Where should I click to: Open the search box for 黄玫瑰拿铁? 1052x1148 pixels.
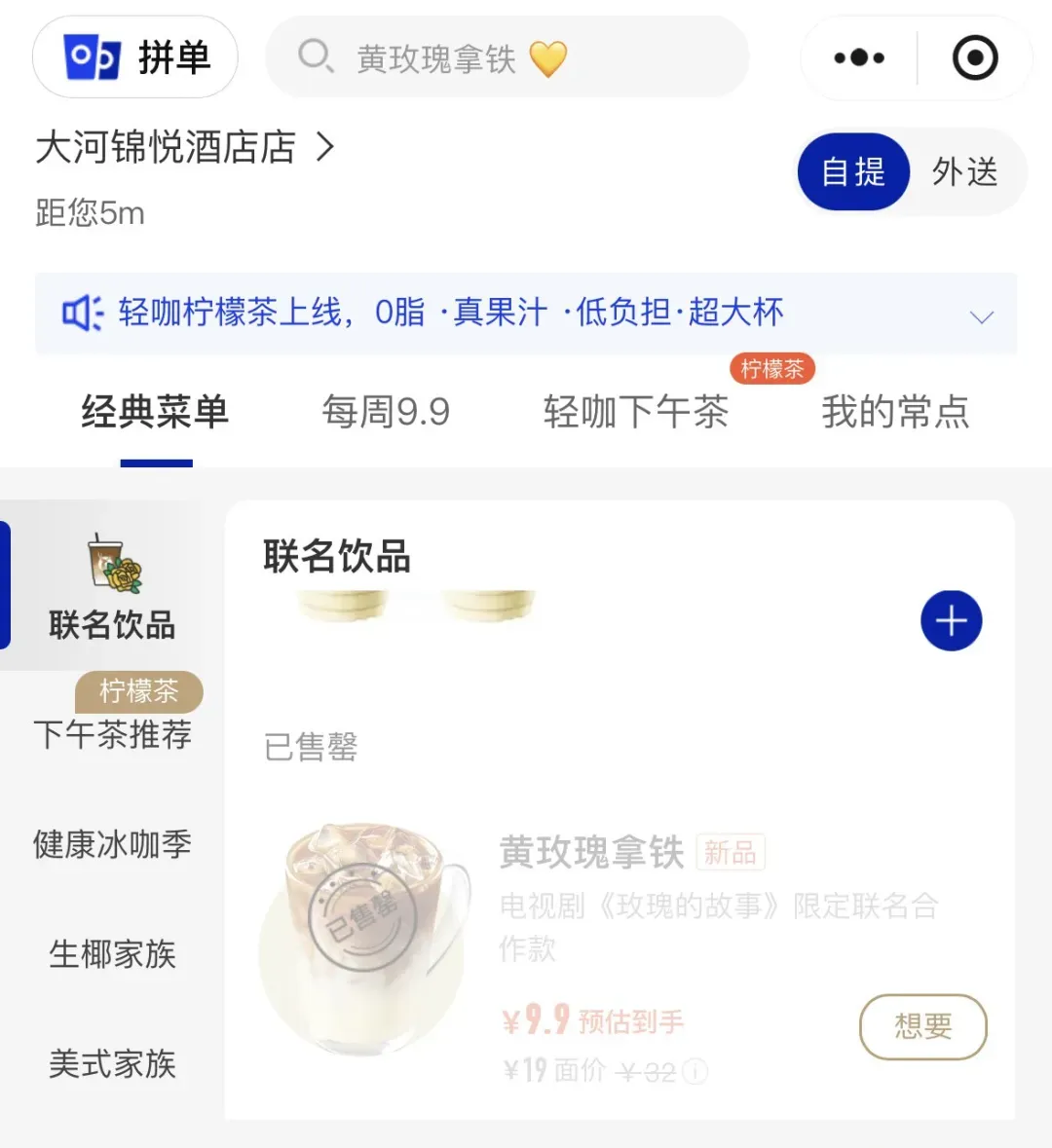pyautogui.click(x=507, y=57)
